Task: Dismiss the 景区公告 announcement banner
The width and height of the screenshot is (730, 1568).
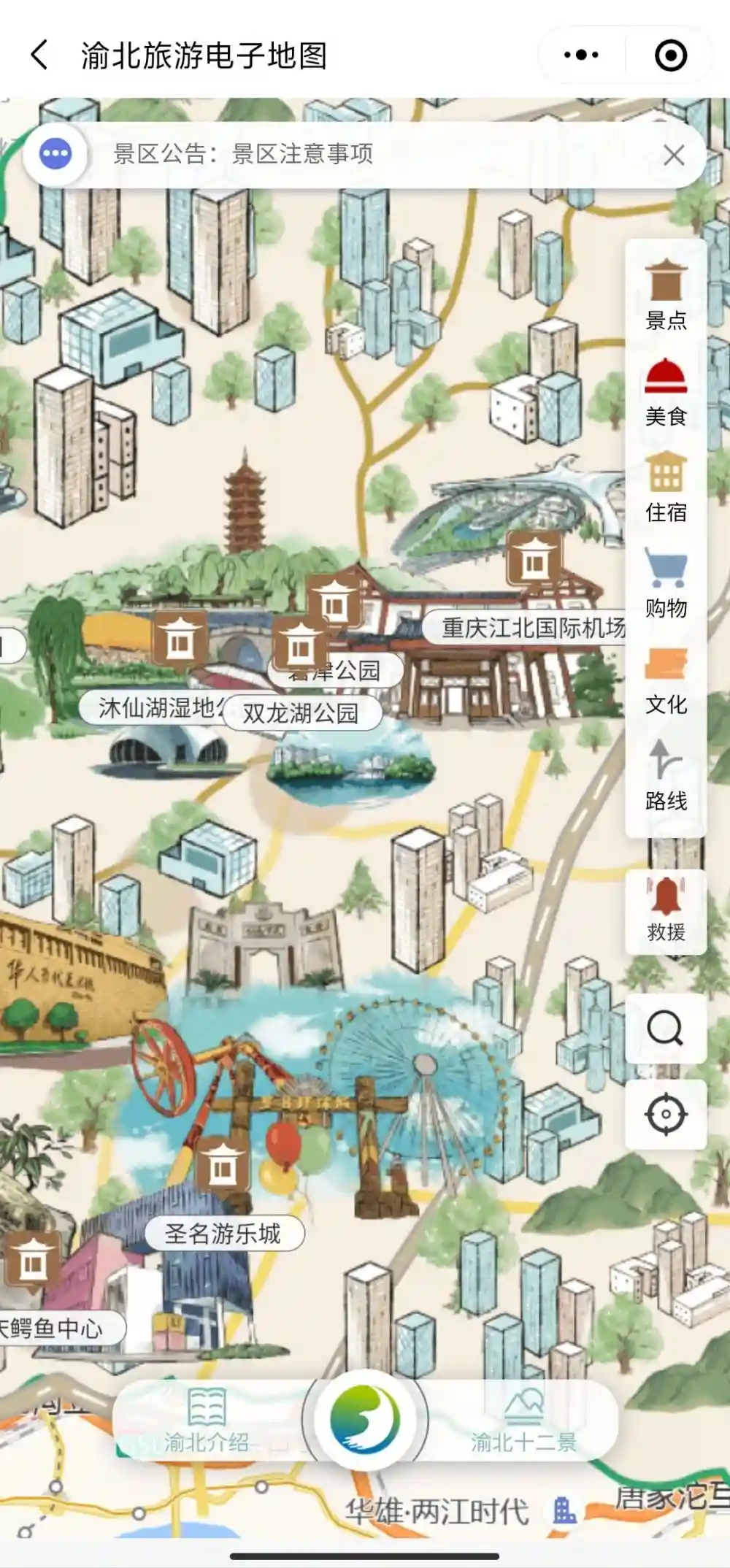Action: [673, 155]
